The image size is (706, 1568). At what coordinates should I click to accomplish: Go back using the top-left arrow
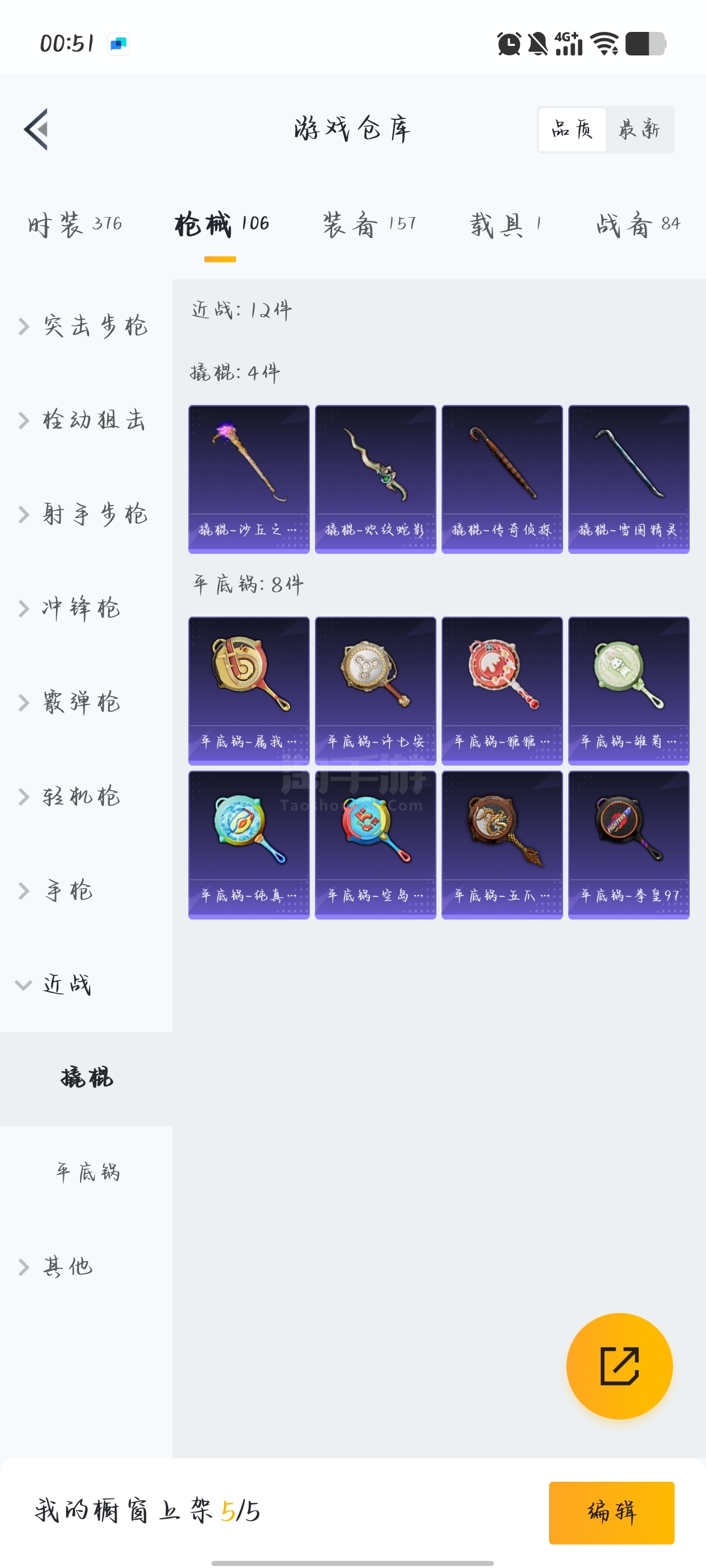tap(36, 129)
